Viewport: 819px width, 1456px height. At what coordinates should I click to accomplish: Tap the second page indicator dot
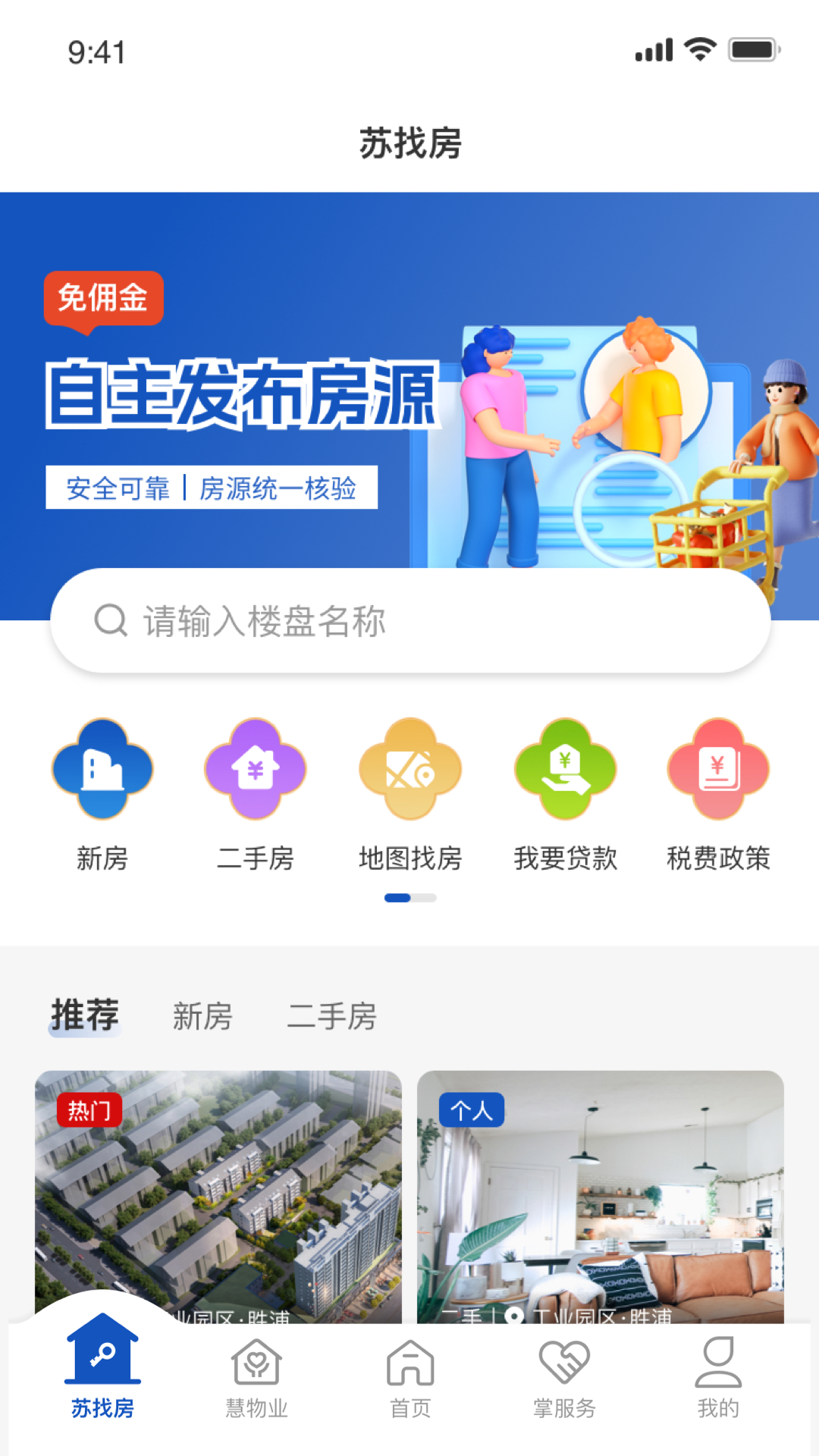425,896
